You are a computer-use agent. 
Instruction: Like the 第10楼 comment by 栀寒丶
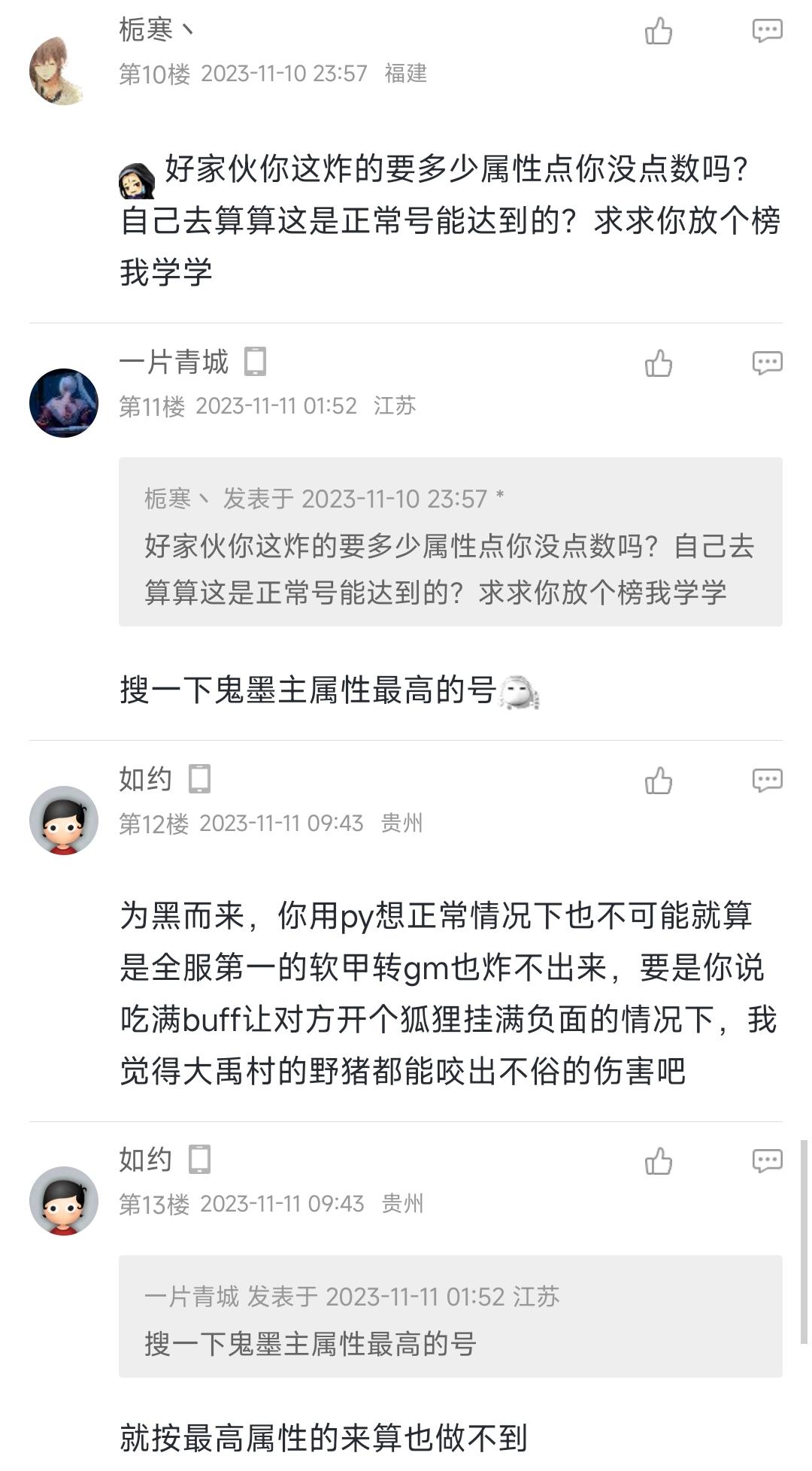[658, 32]
